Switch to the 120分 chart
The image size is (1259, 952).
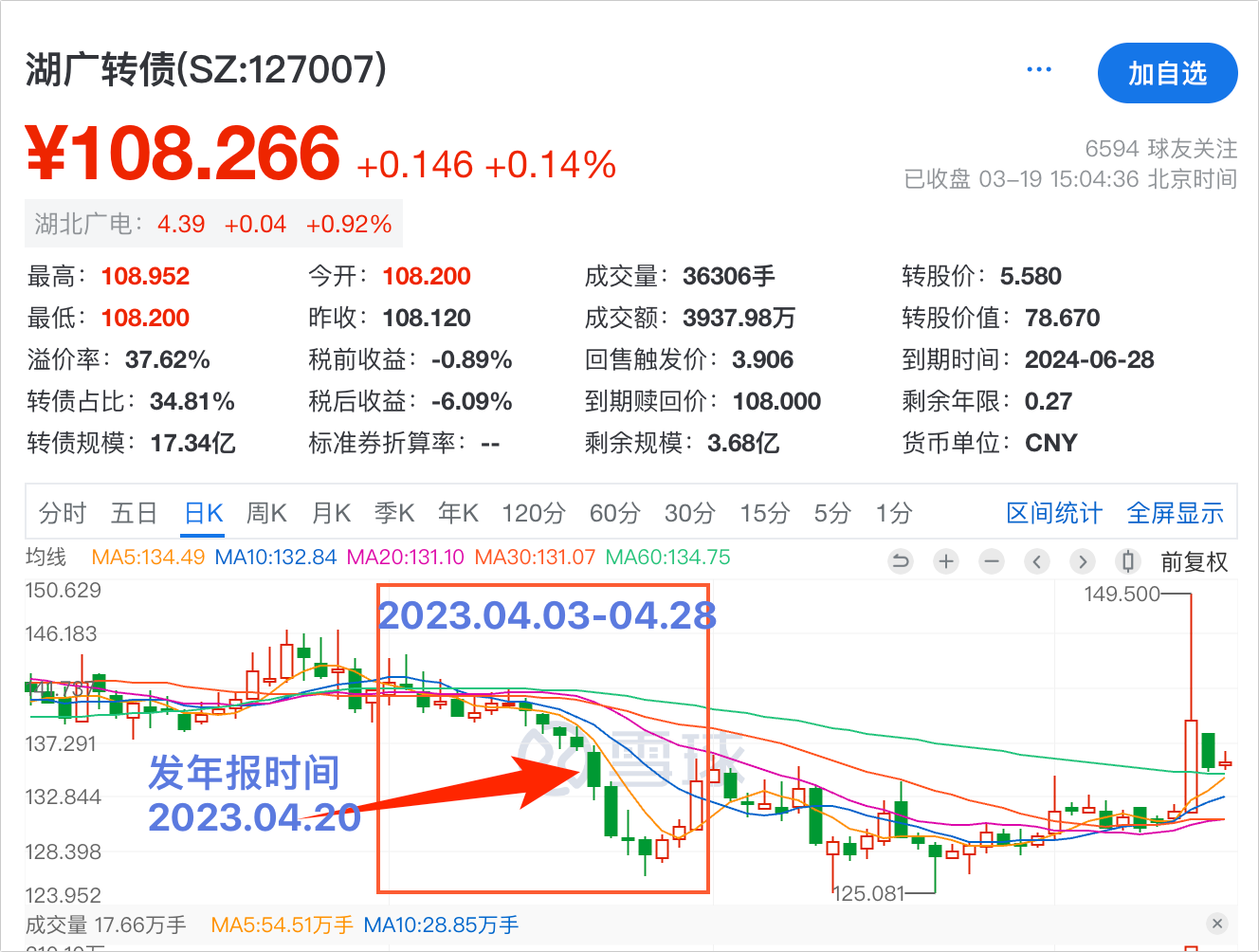(x=534, y=513)
